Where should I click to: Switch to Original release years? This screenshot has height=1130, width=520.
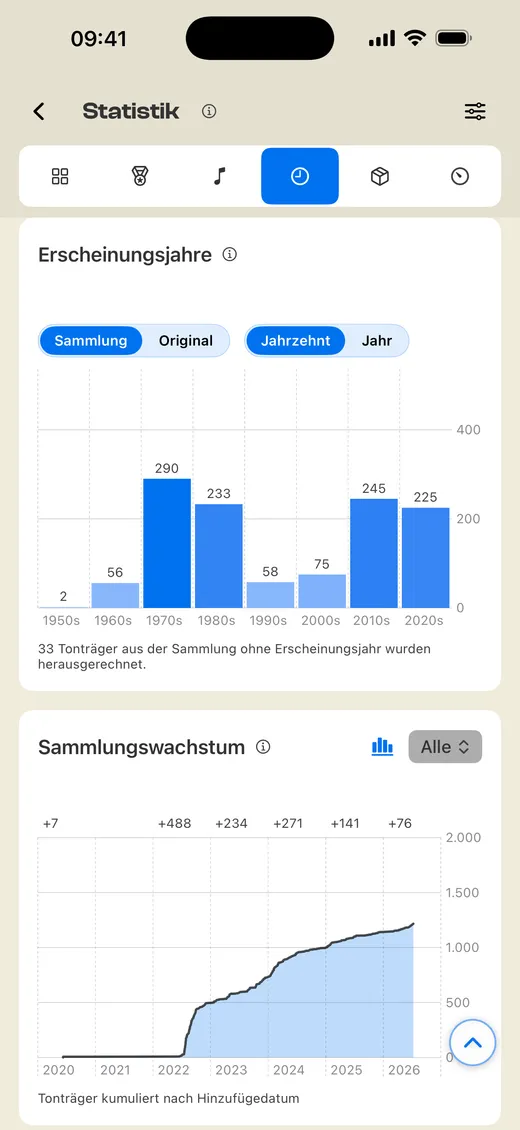[186, 341]
